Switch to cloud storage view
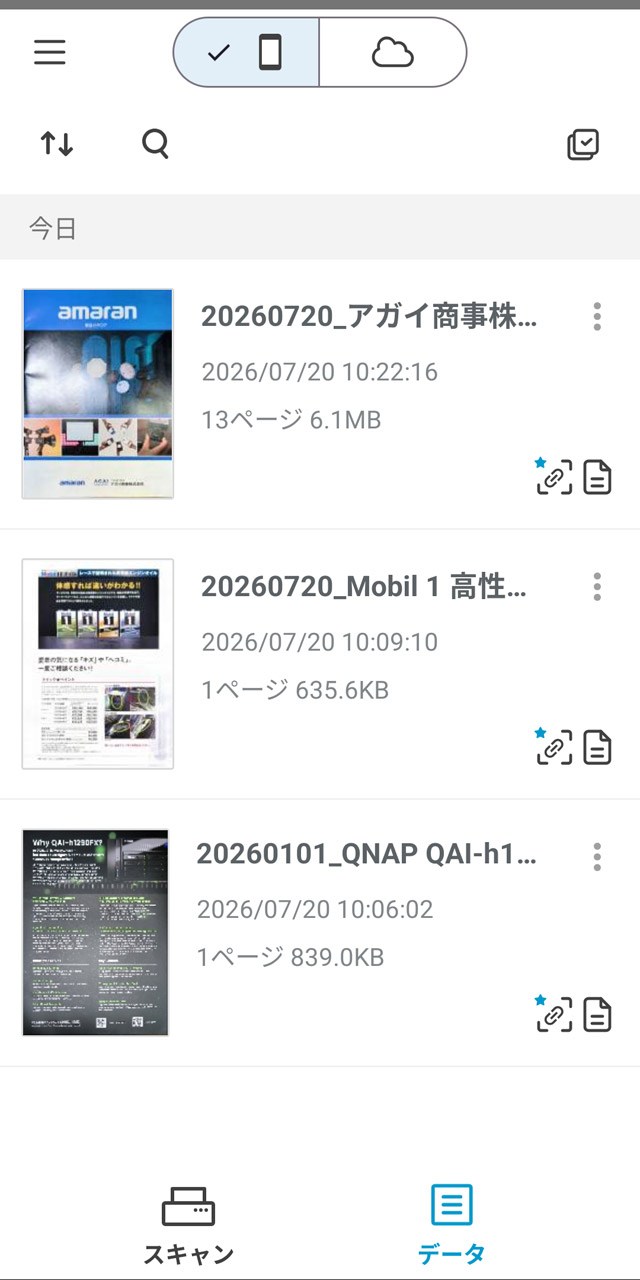 point(392,52)
